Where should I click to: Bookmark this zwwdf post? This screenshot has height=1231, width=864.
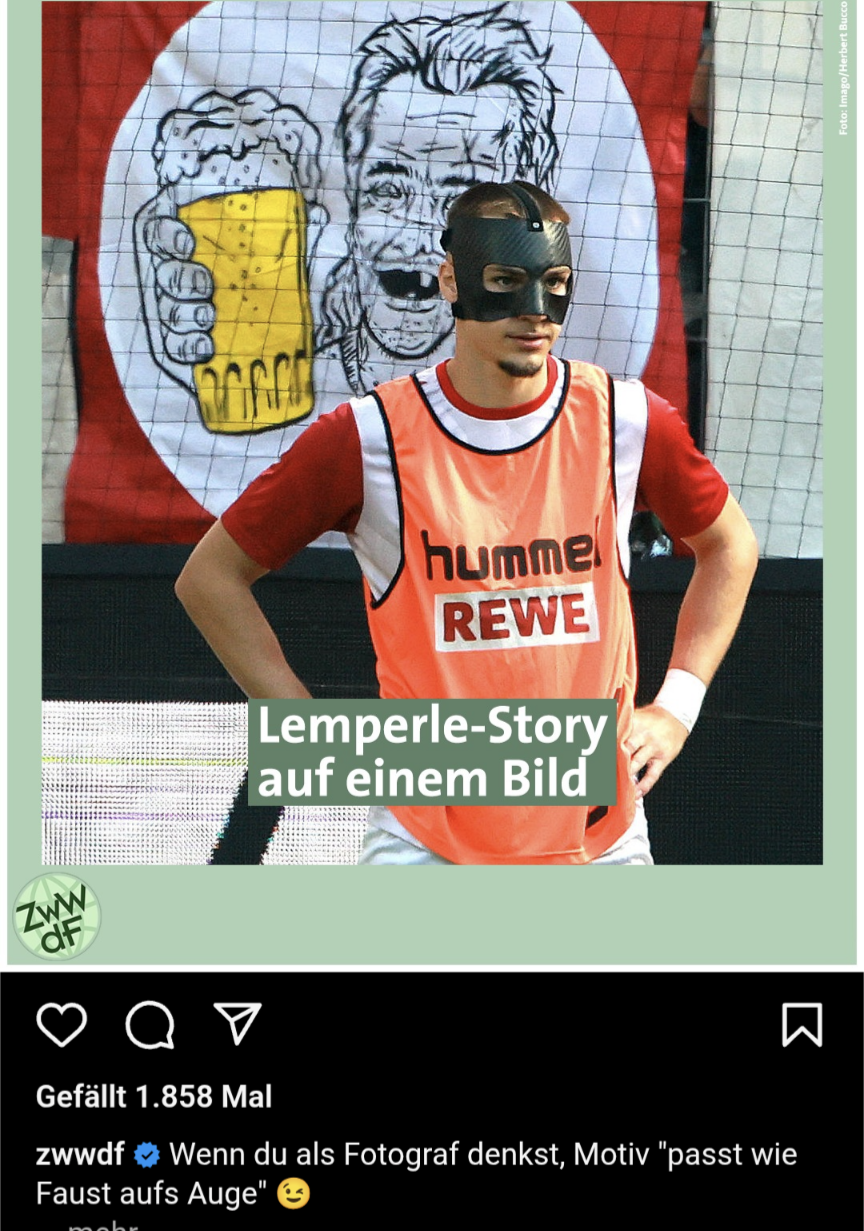801,1025
